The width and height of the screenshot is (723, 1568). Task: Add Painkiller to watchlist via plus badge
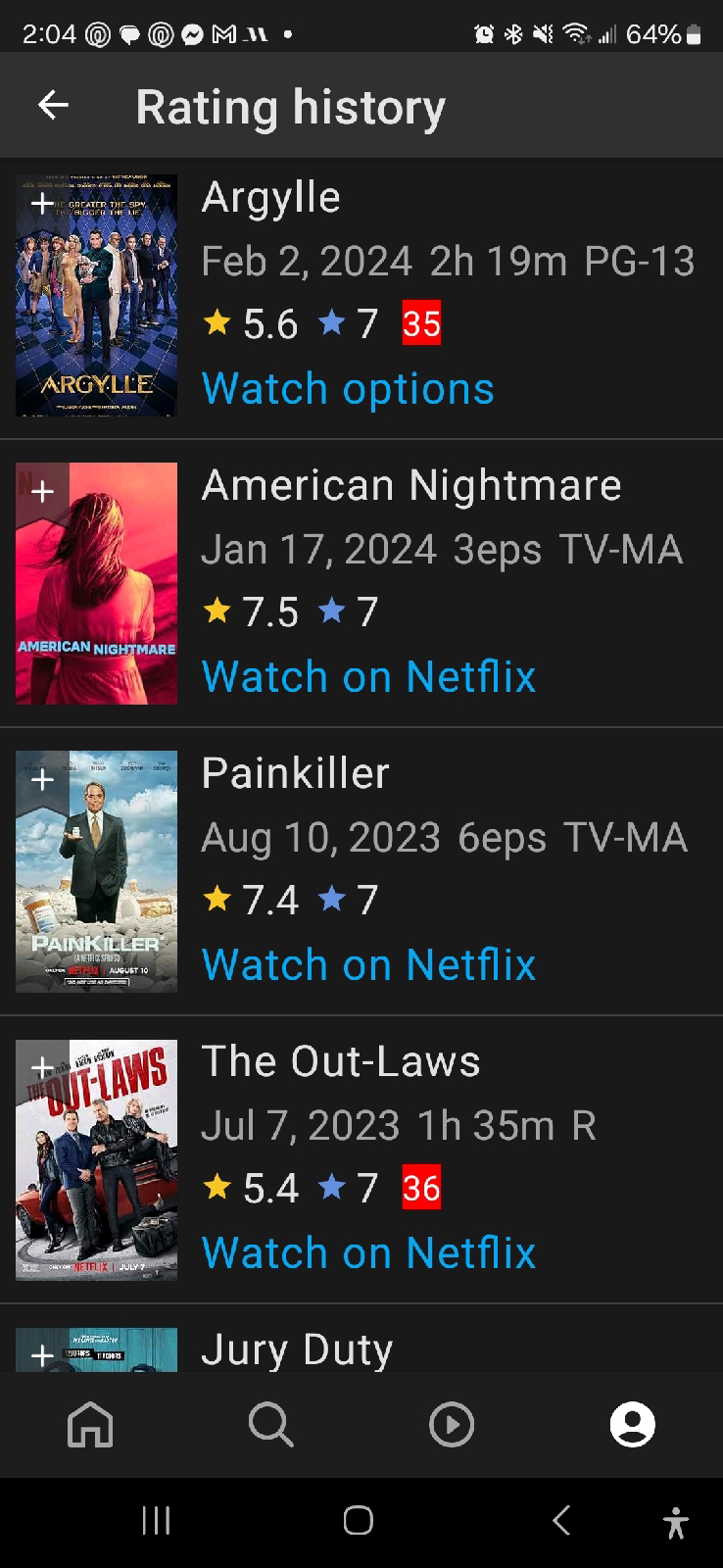42,779
